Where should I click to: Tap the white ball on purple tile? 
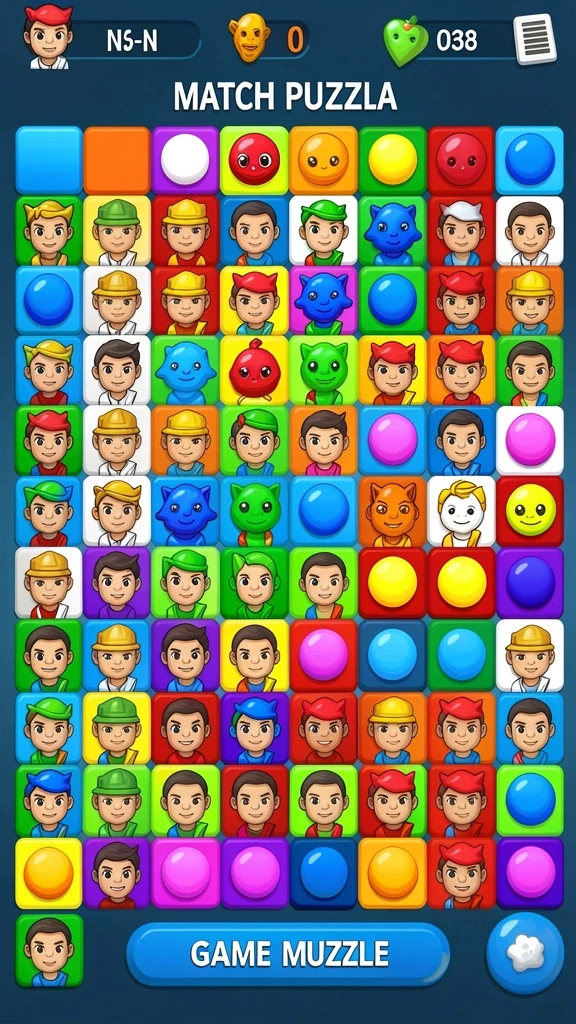pos(185,160)
